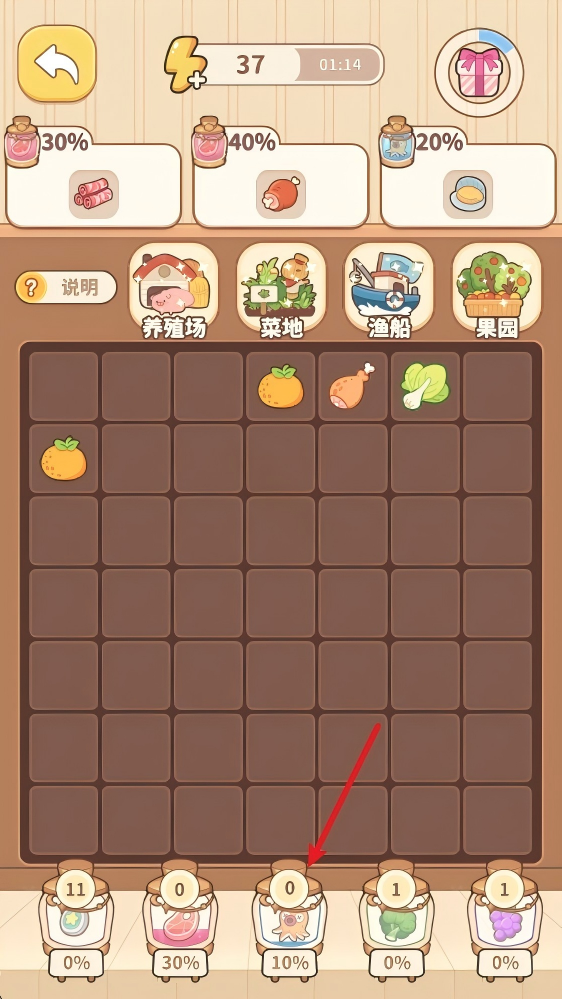Select the orange in the top row
562x999 pixels.
280,386
